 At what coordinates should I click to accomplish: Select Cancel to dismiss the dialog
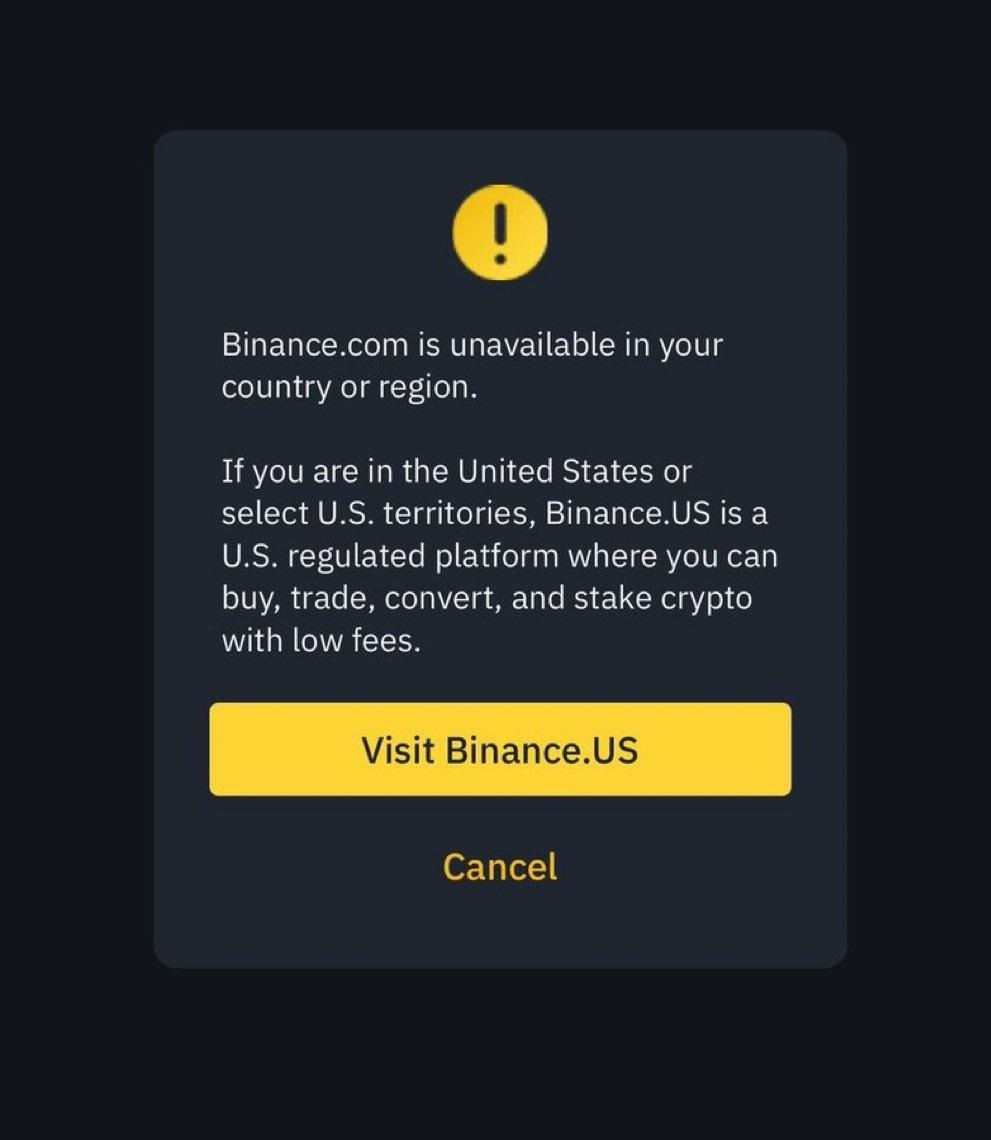[499, 867]
